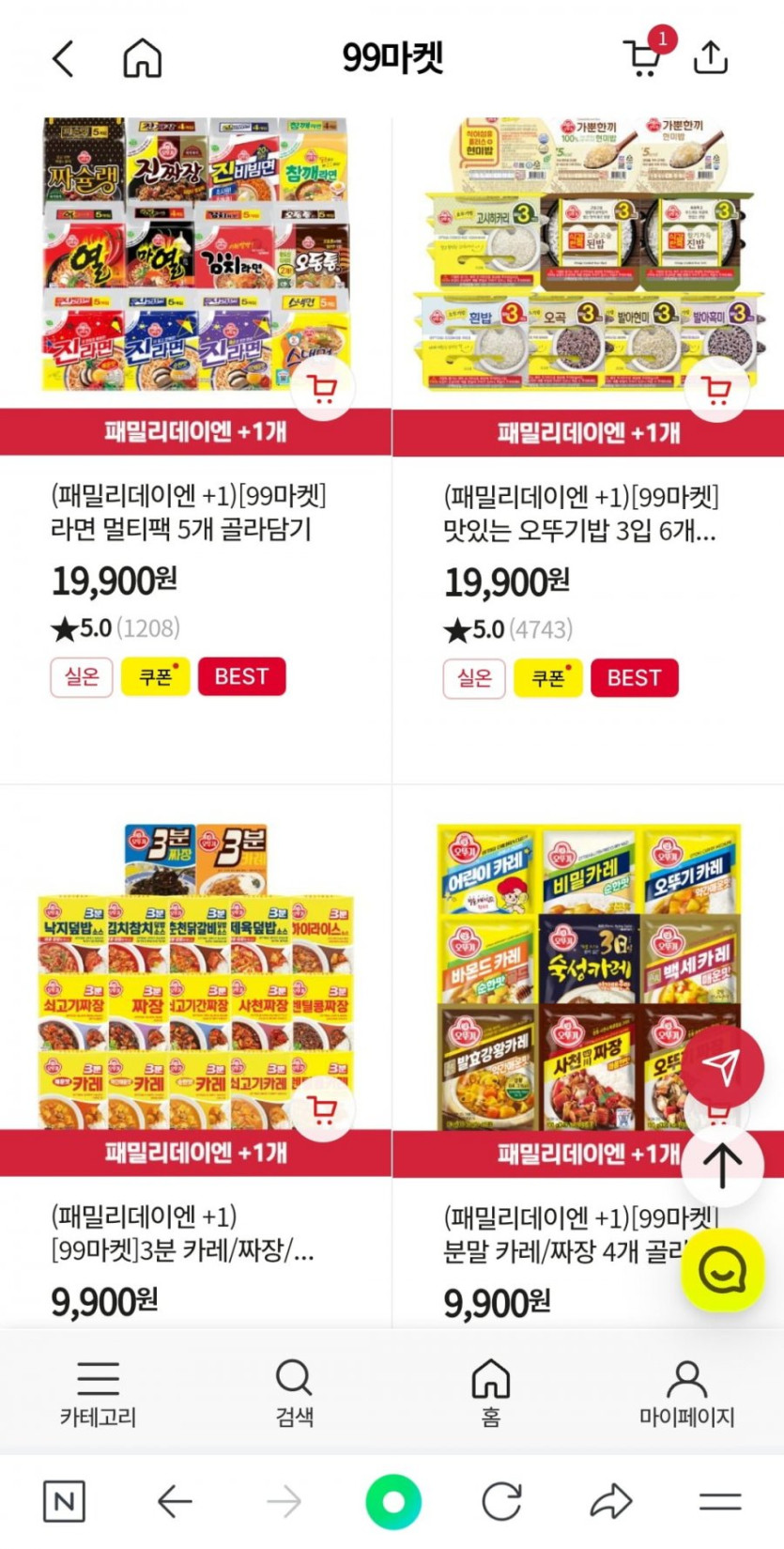This screenshot has width=784, height=1549.
Task: Open the shopping cart
Action: pyautogui.click(x=643, y=57)
